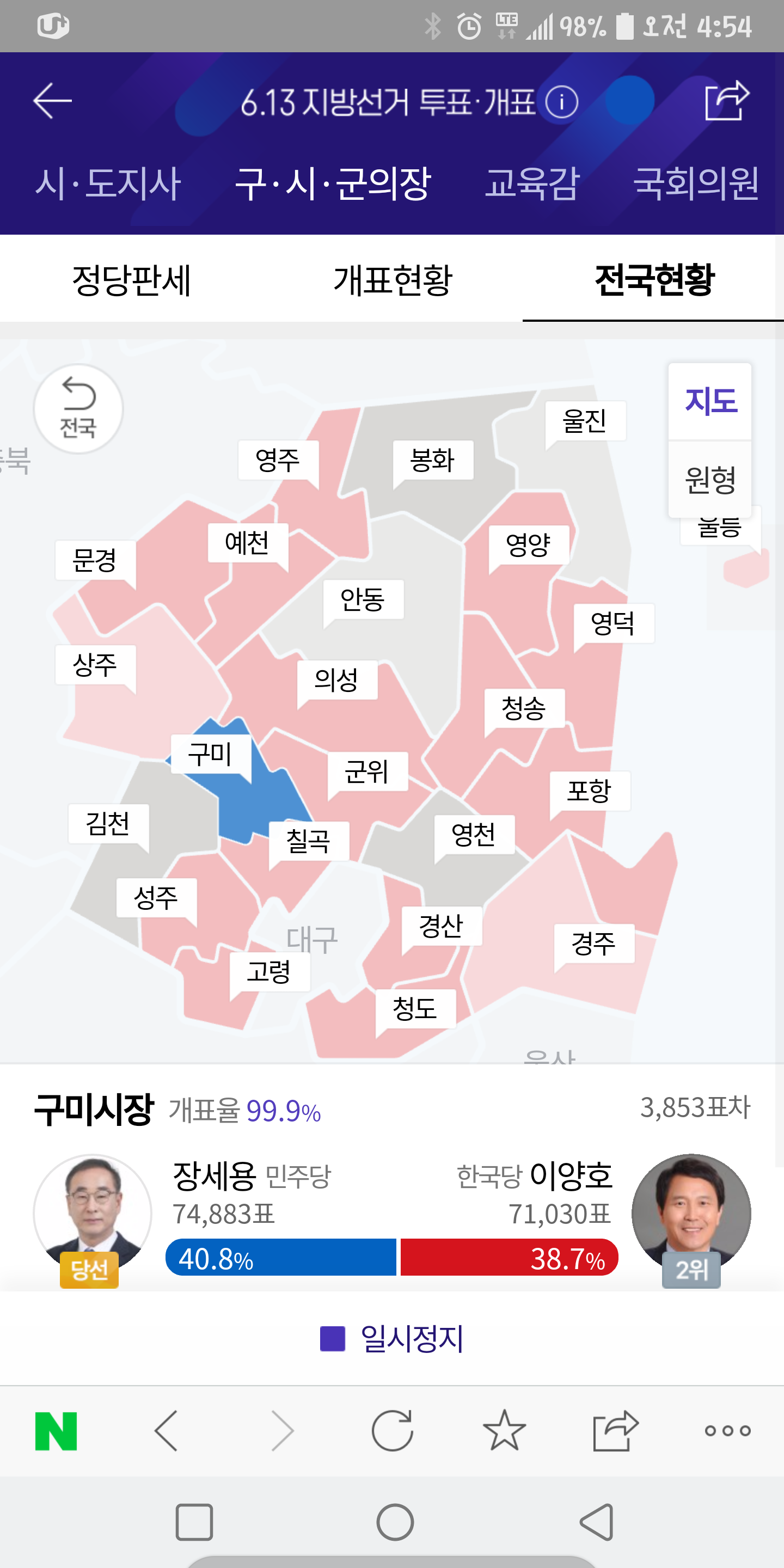
Task: Reload the page in browser toolbar
Action: tap(393, 1430)
